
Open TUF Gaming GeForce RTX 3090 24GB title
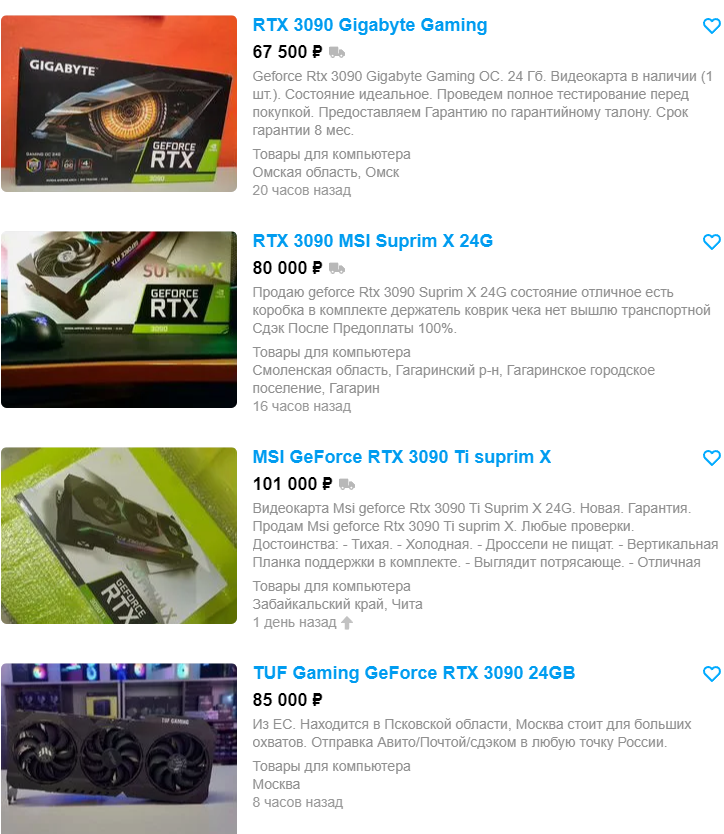click(x=414, y=673)
